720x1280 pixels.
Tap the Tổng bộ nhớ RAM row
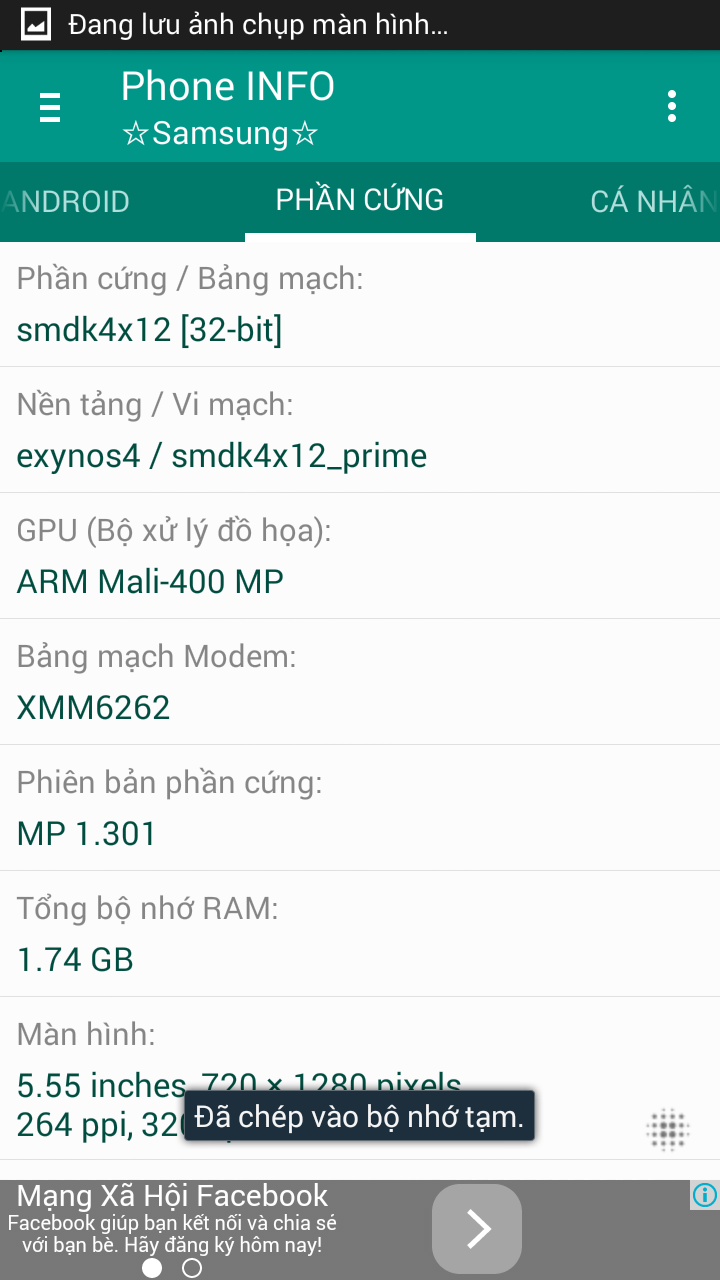click(x=360, y=934)
